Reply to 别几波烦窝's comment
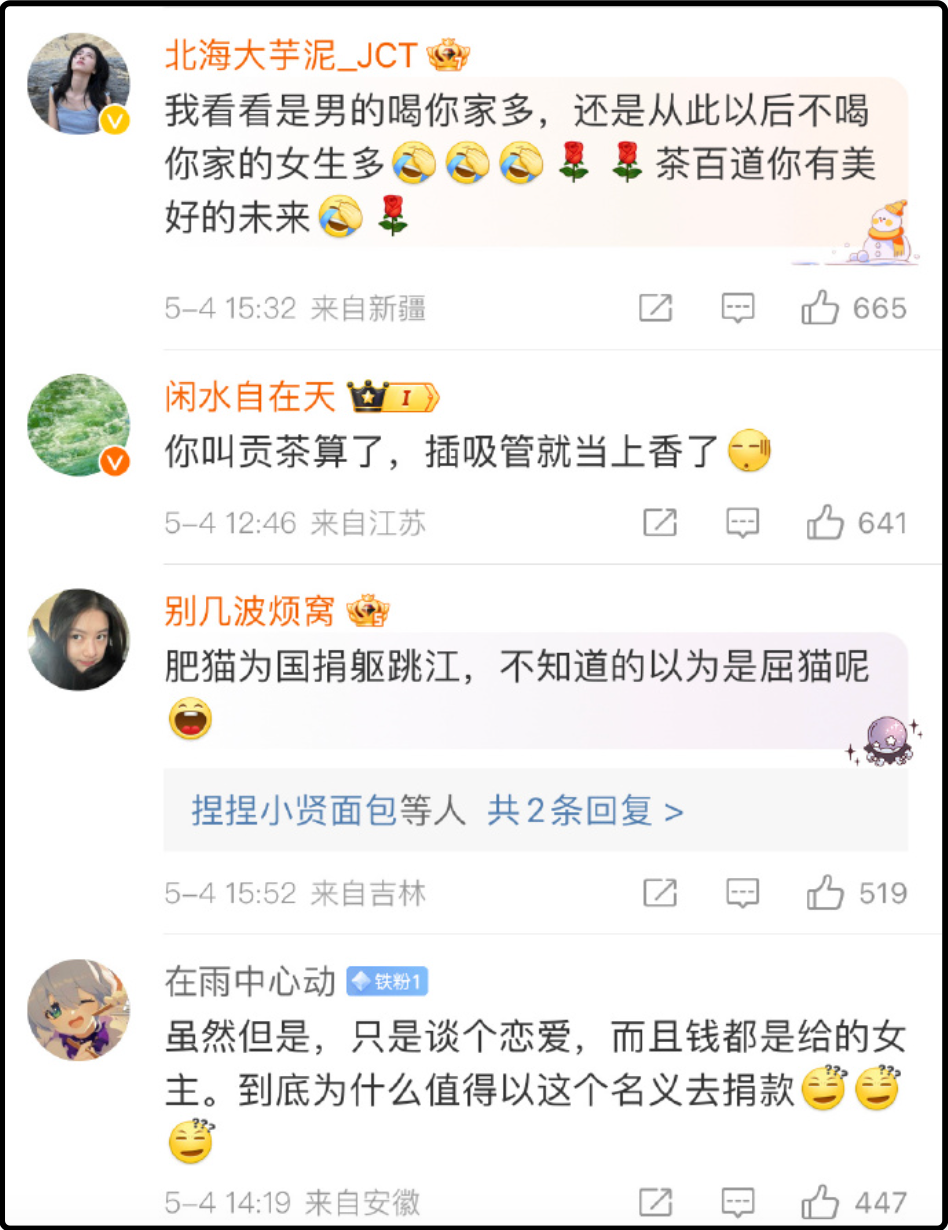 pyautogui.click(x=742, y=892)
